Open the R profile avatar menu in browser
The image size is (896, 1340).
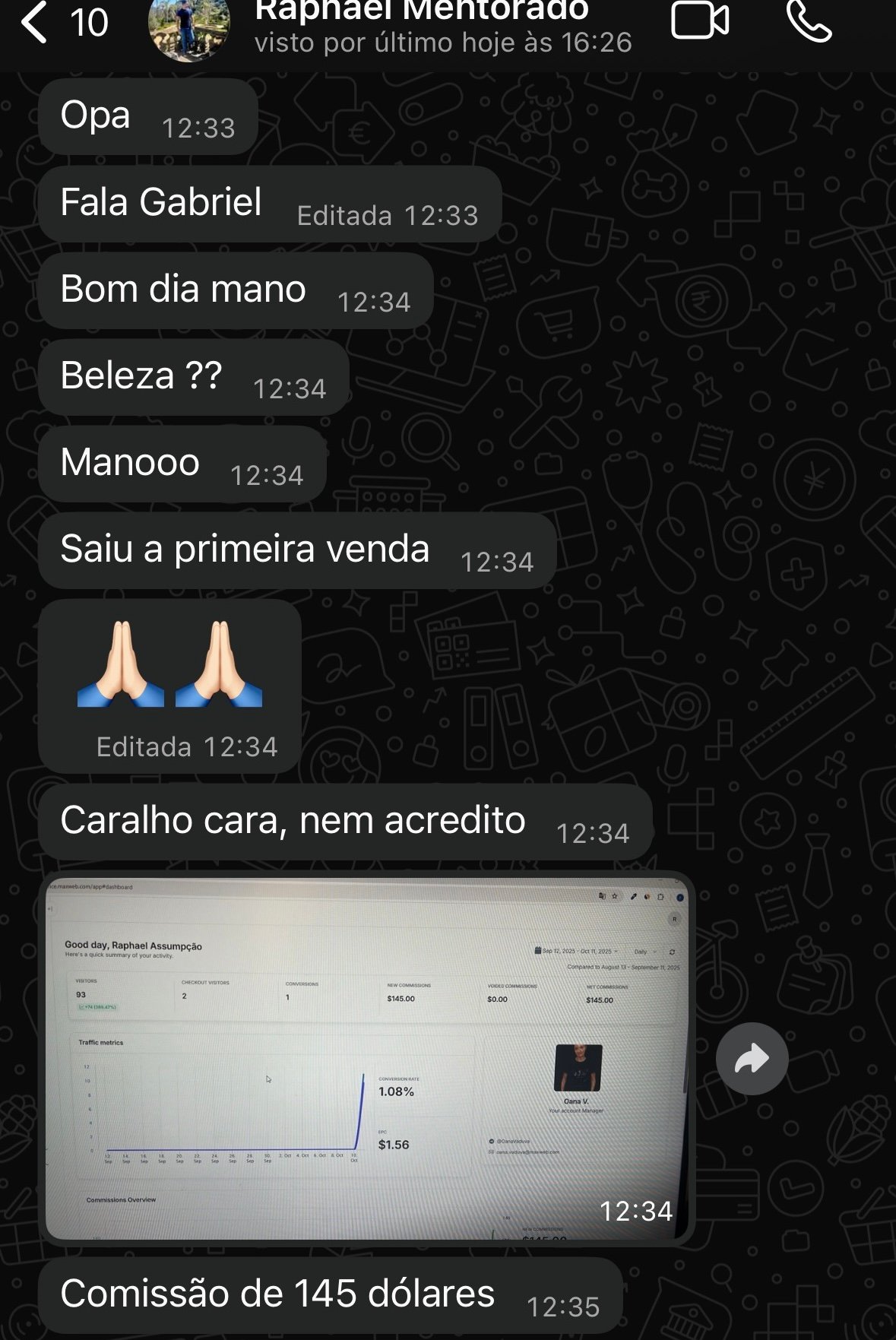point(675,919)
